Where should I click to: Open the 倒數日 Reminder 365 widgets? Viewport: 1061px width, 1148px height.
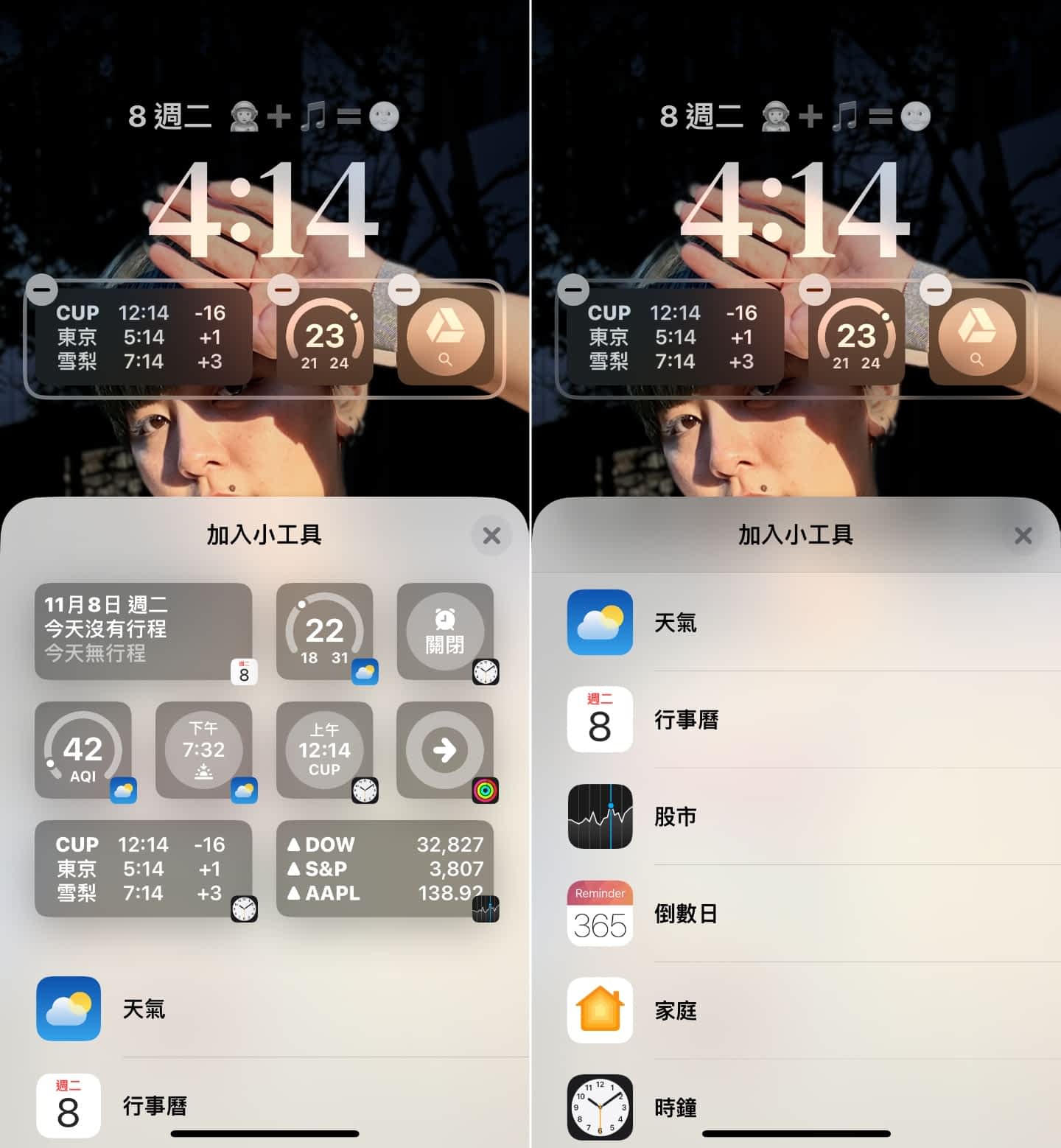click(x=796, y=914)
